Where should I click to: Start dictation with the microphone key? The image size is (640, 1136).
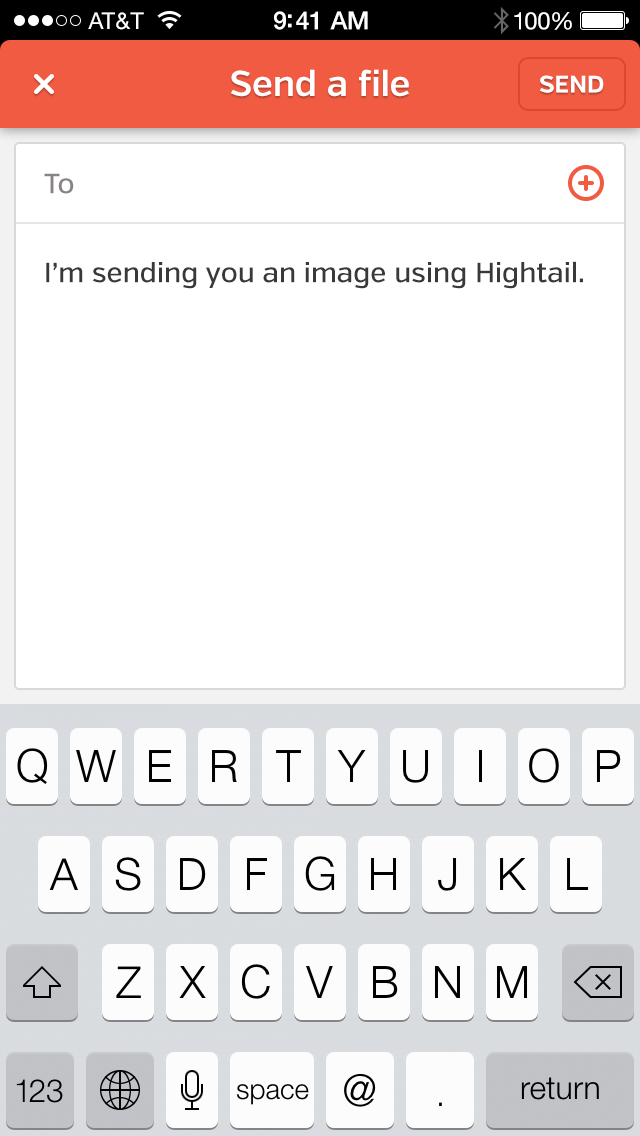coord(192,1089)
